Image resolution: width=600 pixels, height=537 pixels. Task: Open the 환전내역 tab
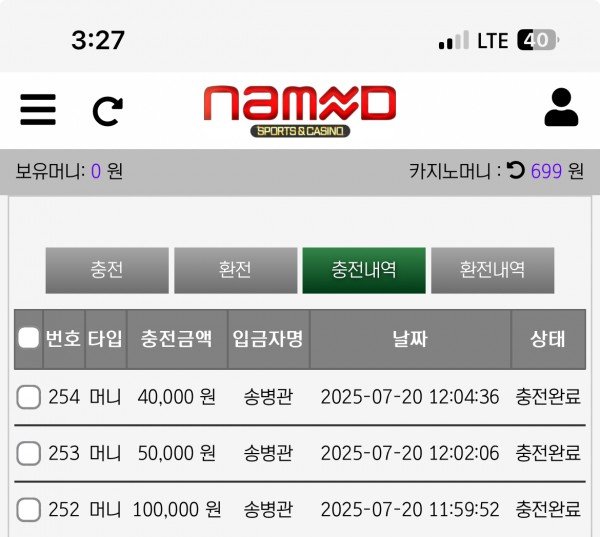coord(492,270)
